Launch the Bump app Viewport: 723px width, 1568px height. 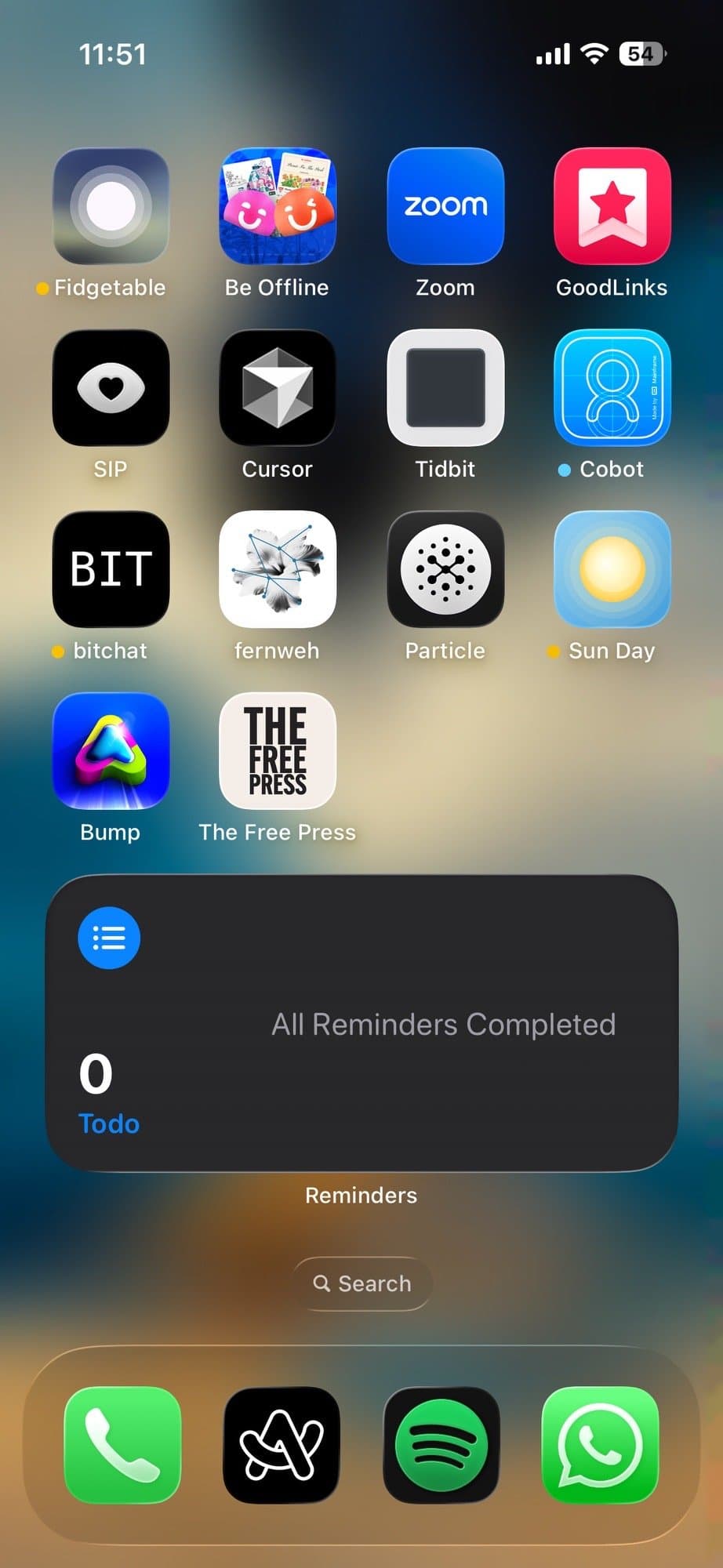pyautogui.click(x=110, y=751)
